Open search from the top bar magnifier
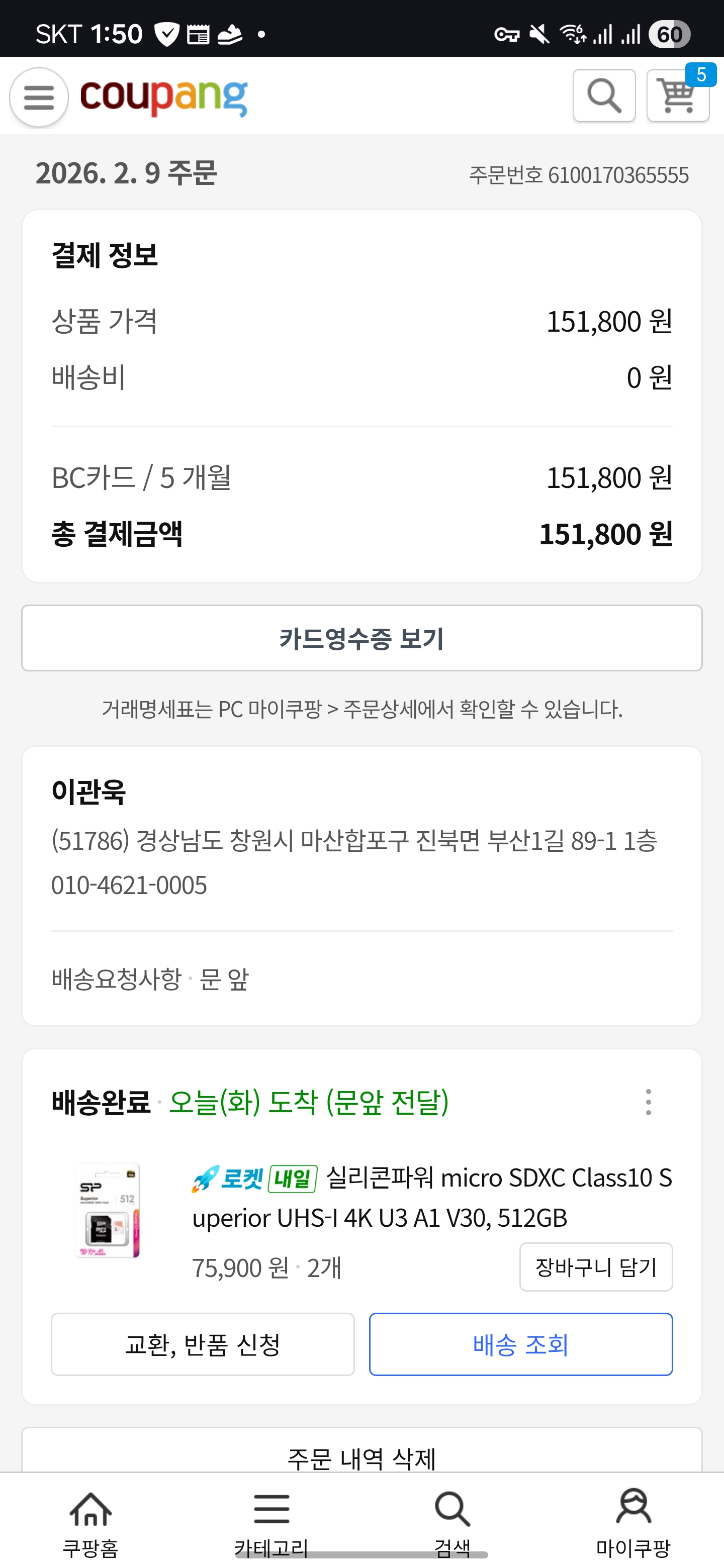Image resolution: width=724 pixels, height=1568 pixels. [x=603, y=96]
